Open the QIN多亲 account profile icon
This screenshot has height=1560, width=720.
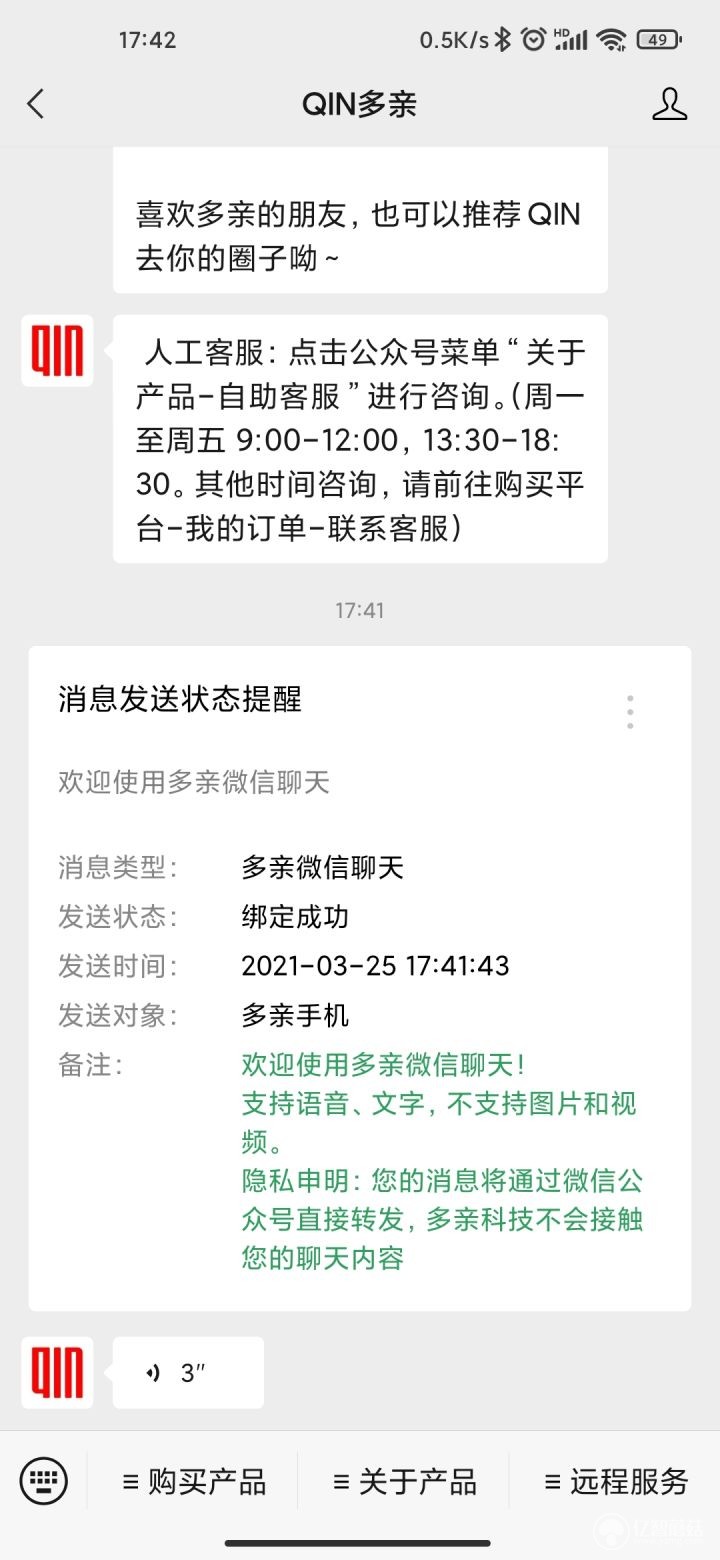[669, 104]
